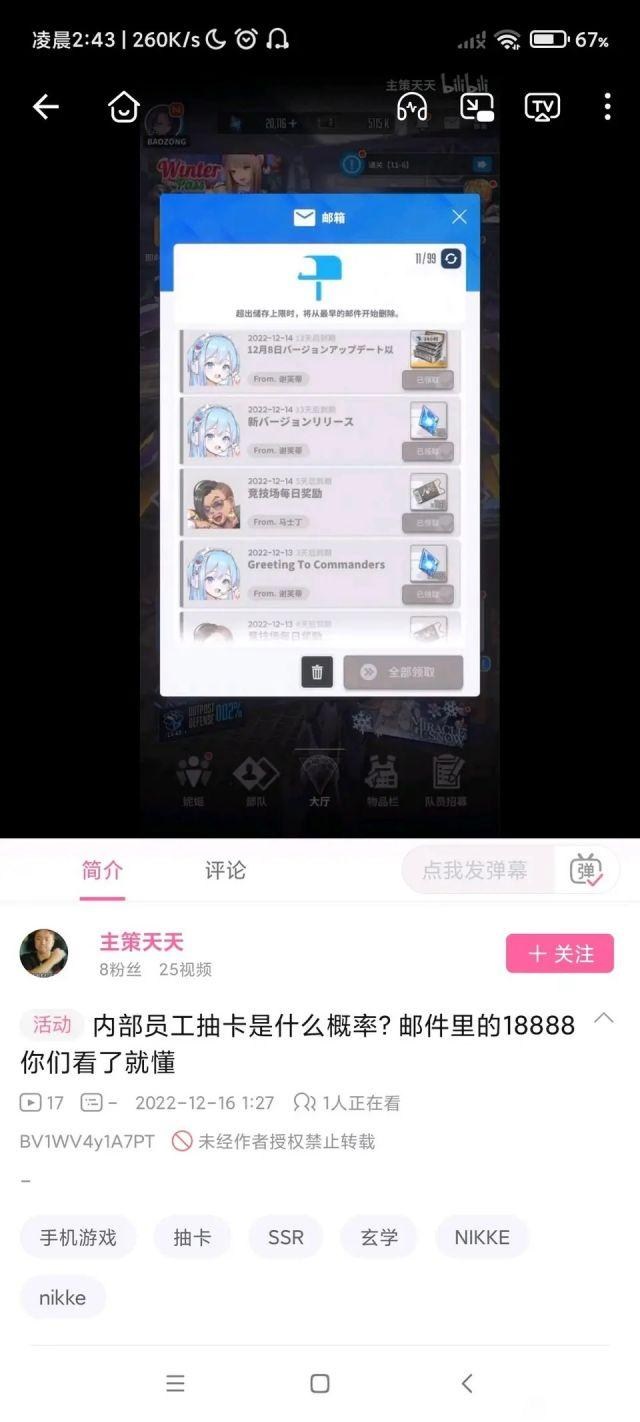The image size is (640, 1422).
Task: Toggle the 弹 danmaku switch
Action: click(586, 870)
